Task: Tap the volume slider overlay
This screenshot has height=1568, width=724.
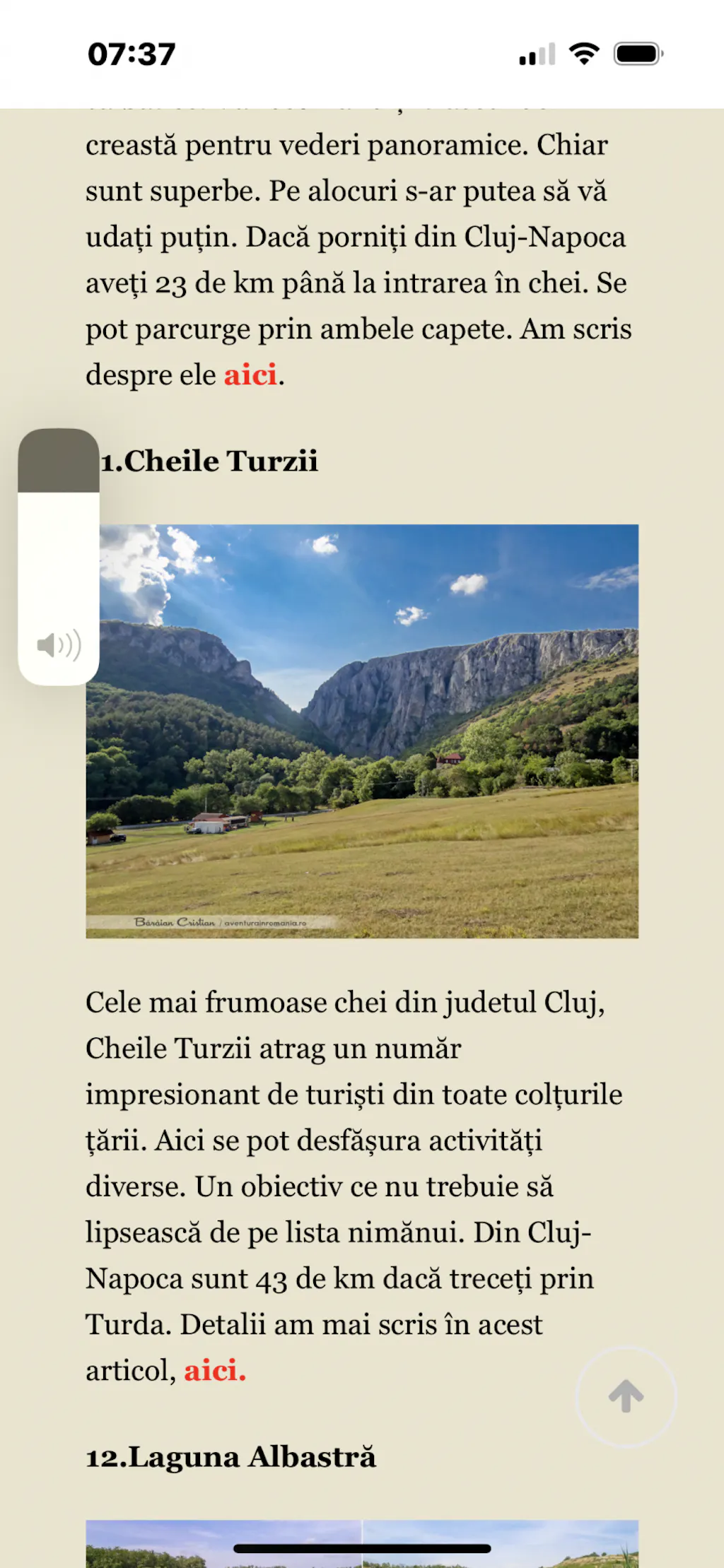Action: point(59,557)
